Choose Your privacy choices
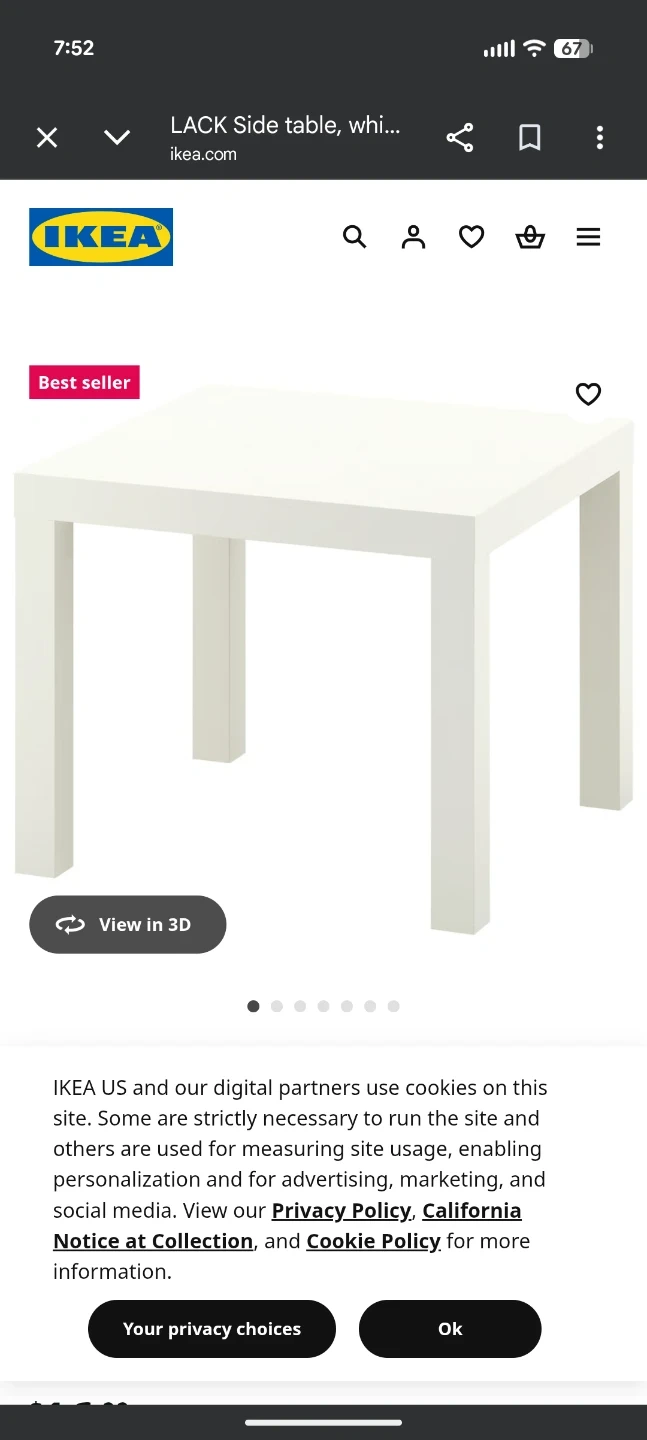The width and height of the screenshot is (647, 1440). [212, 1329]
